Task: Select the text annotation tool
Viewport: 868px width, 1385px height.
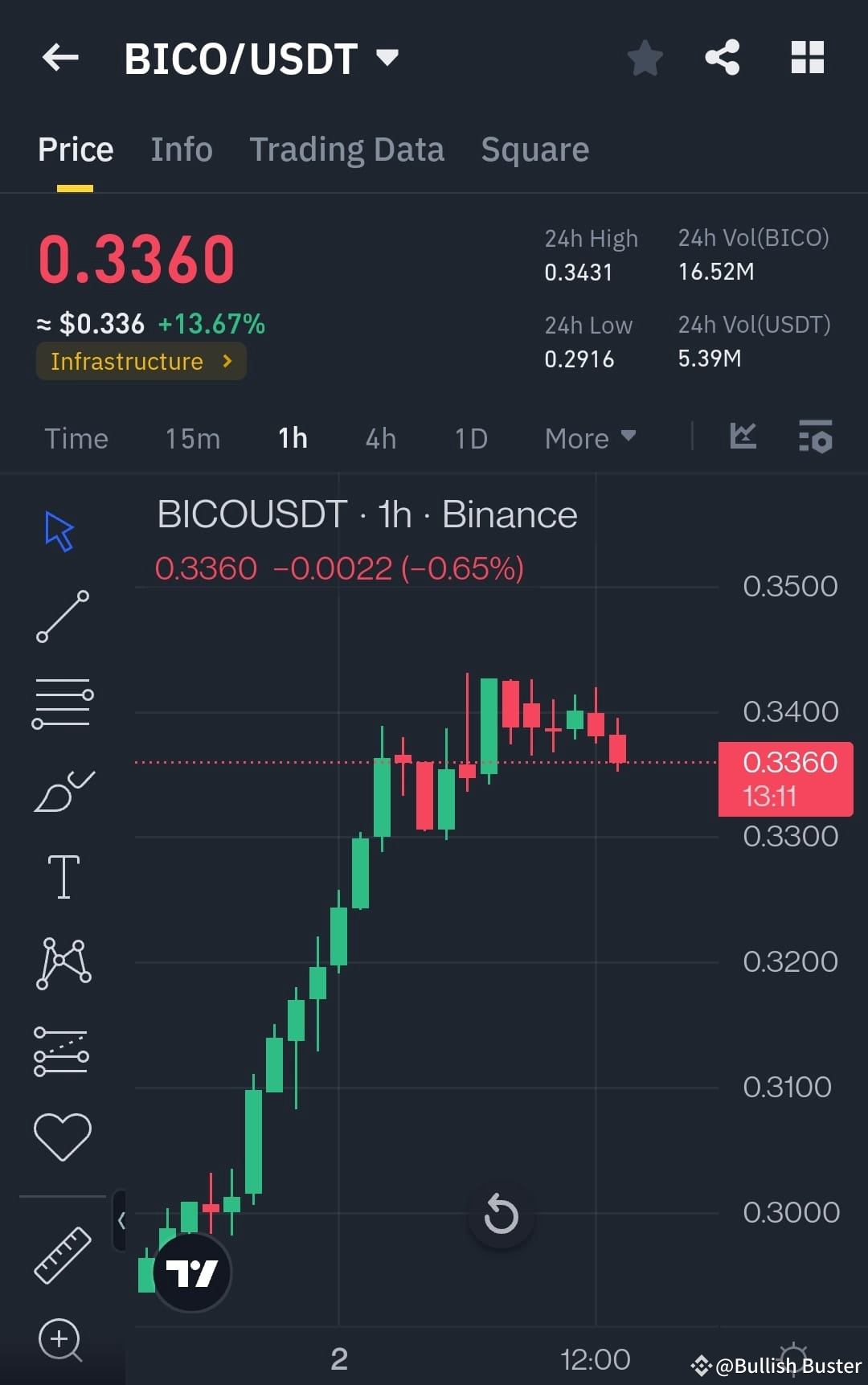Action: 62,877
